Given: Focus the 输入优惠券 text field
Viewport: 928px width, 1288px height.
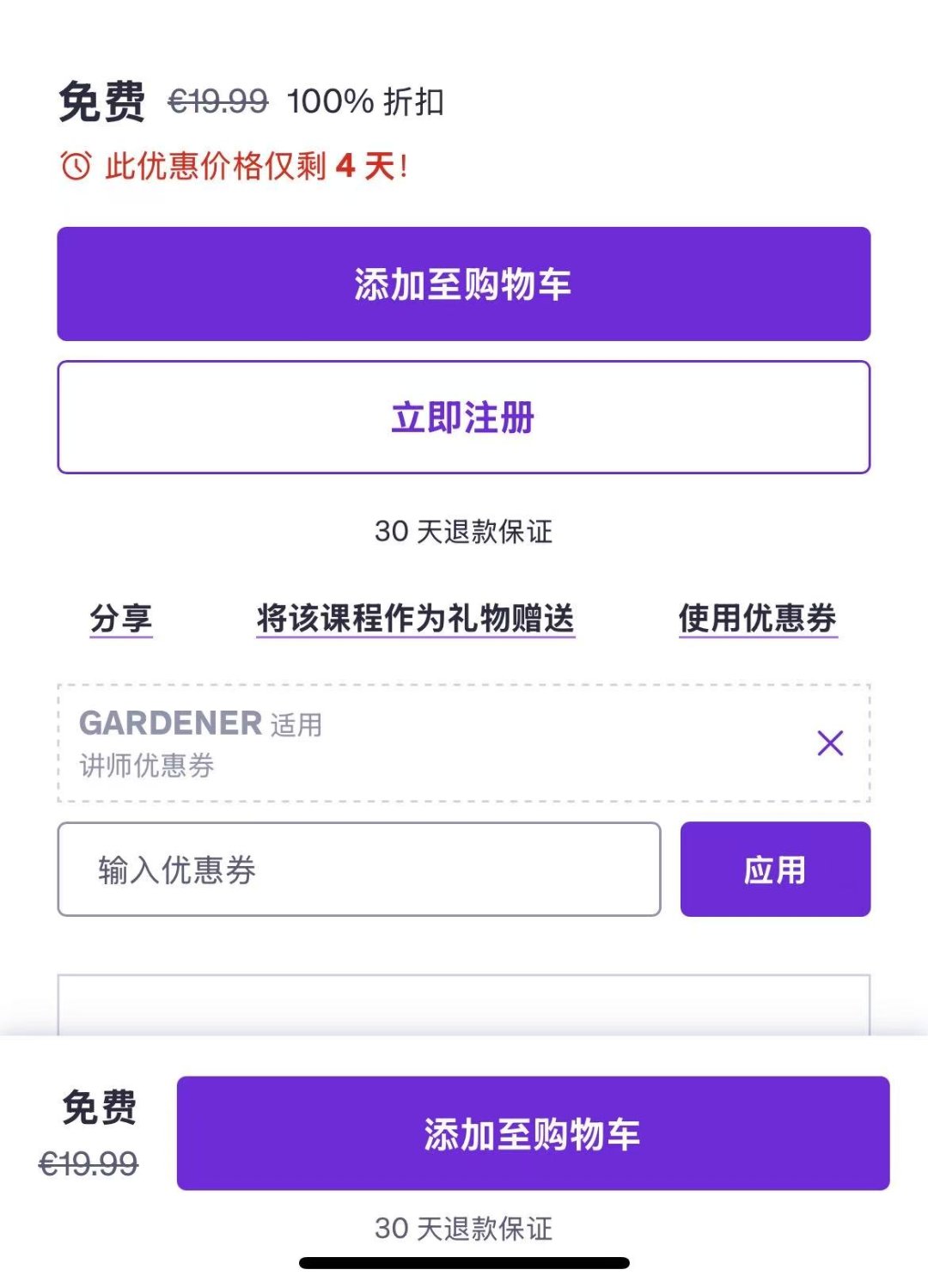Looking at the screenshot, I should click(358, 870).
